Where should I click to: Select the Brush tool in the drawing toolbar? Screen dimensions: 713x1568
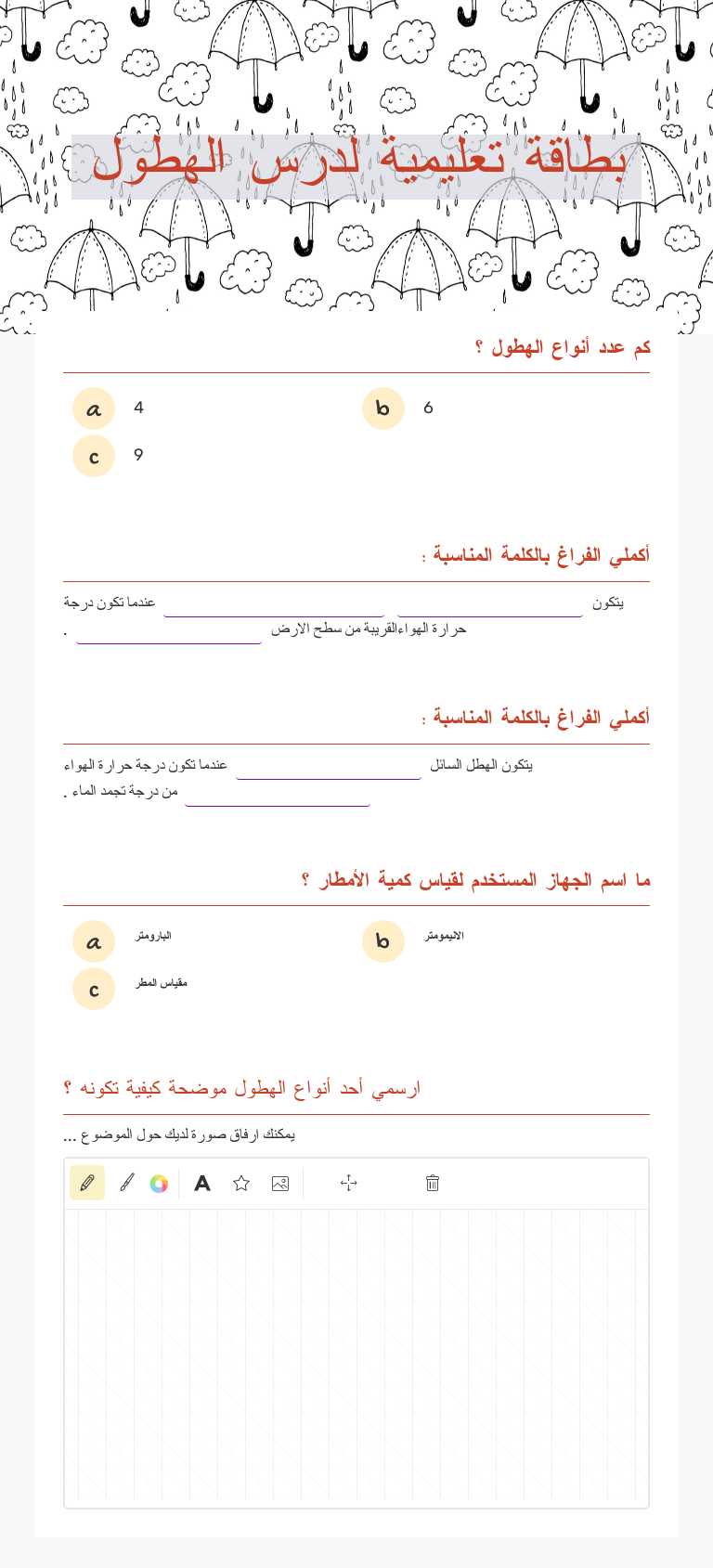(126, 1183)
